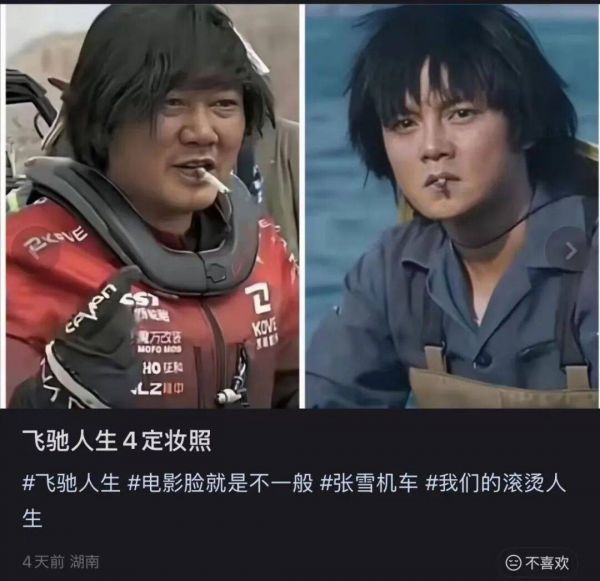600x581 pixels.
Task: Open the #电影脸就是不一般 hashtag
Action: tap(218, 484)
